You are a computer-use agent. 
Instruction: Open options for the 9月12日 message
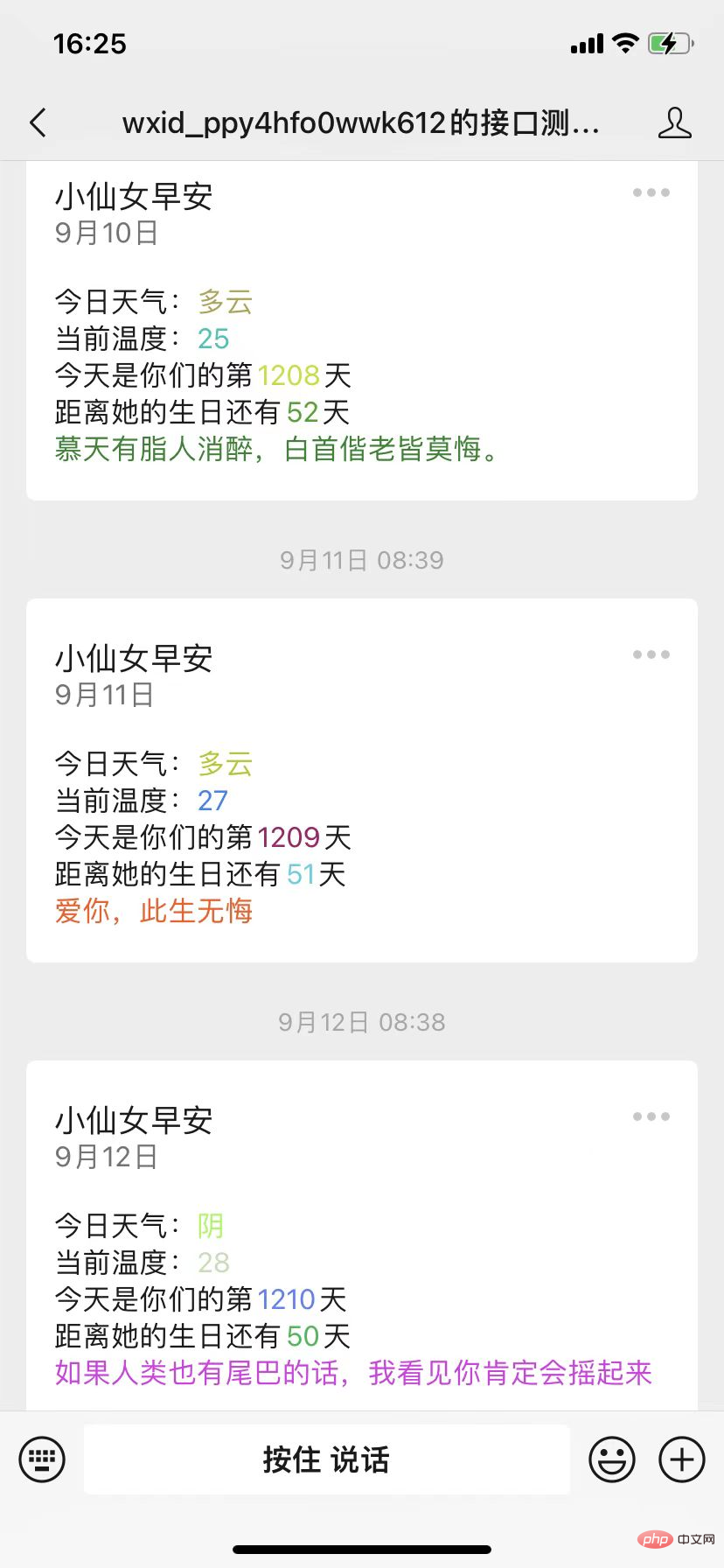[651, 1116]
